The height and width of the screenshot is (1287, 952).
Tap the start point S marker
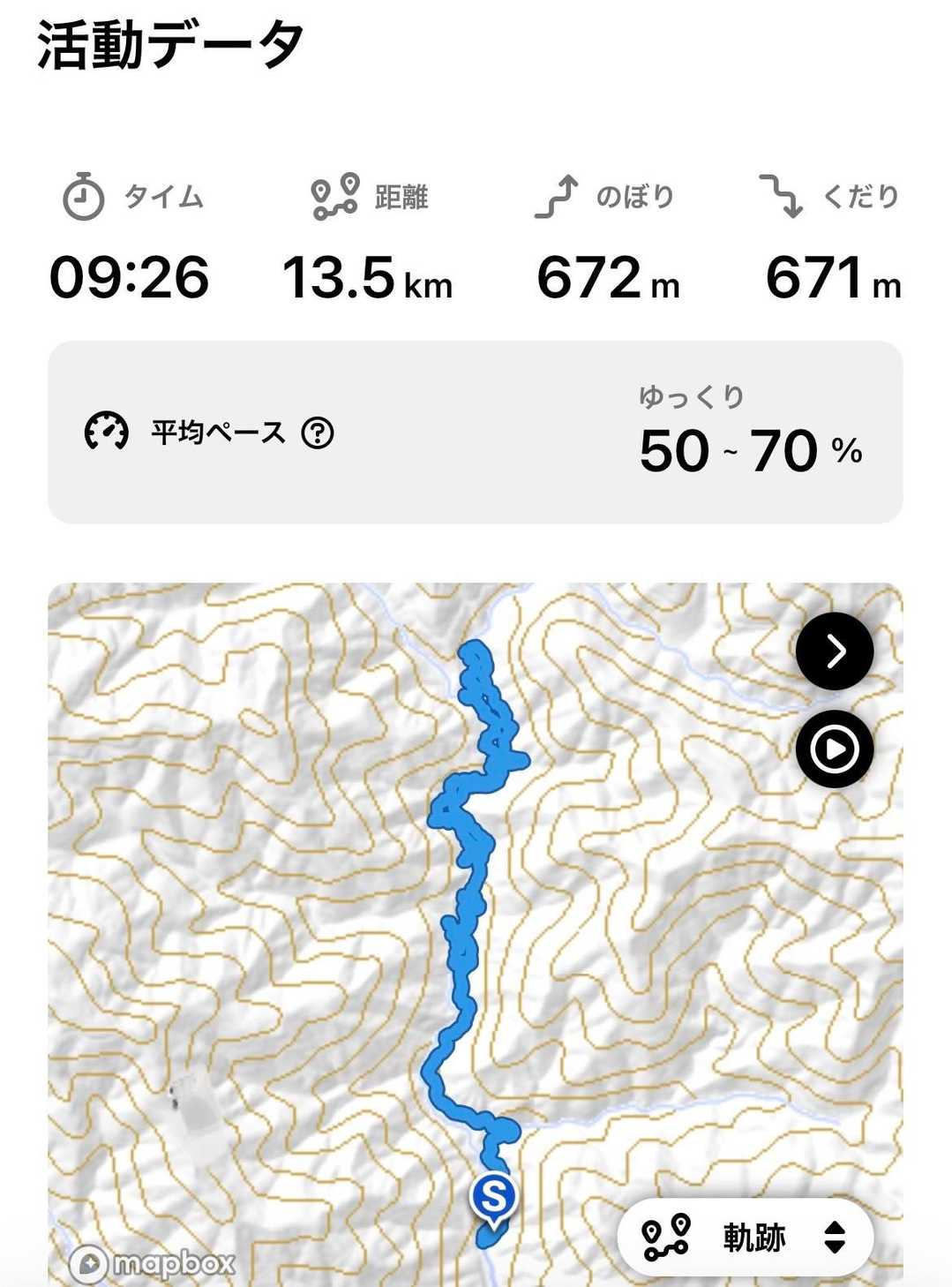click(493, 1200)
